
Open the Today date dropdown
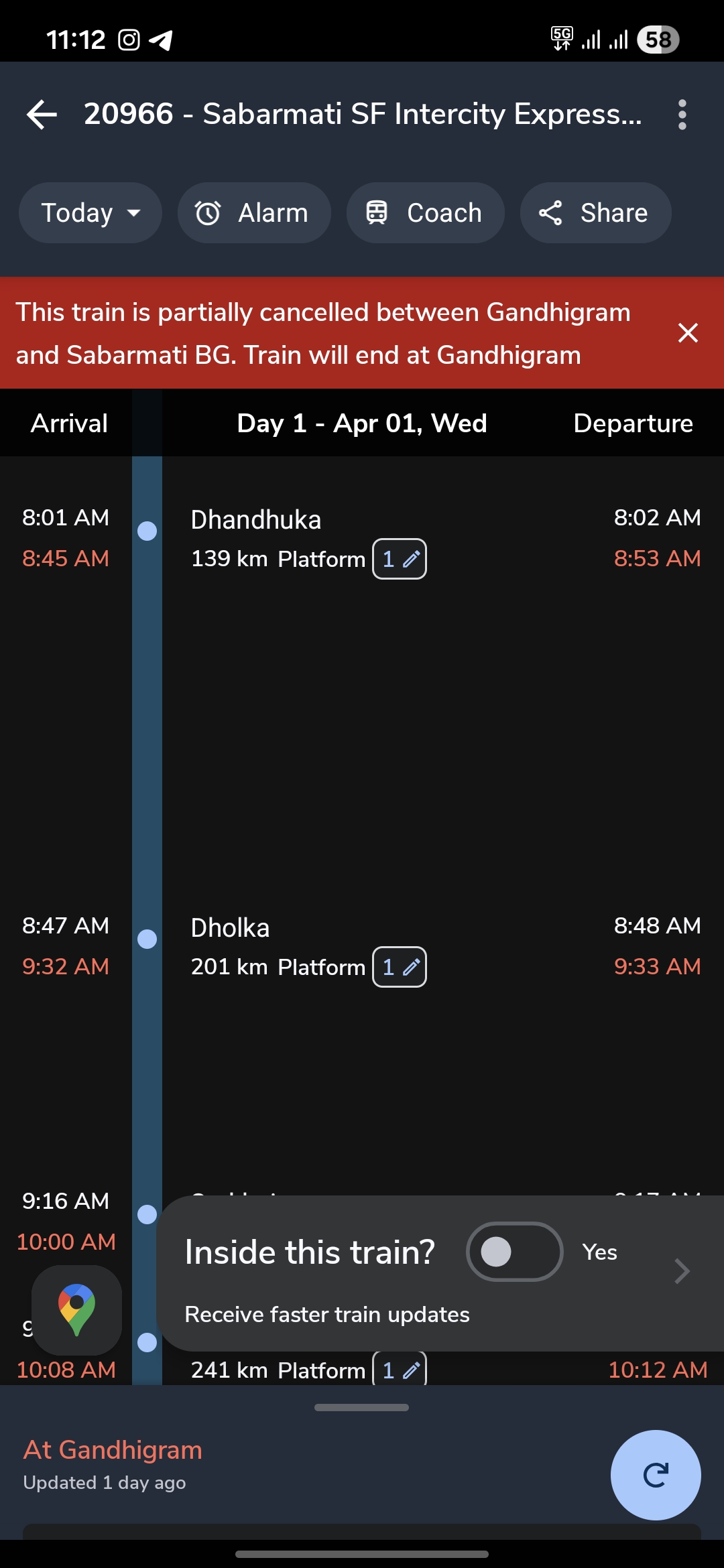(x=89, y=212)
